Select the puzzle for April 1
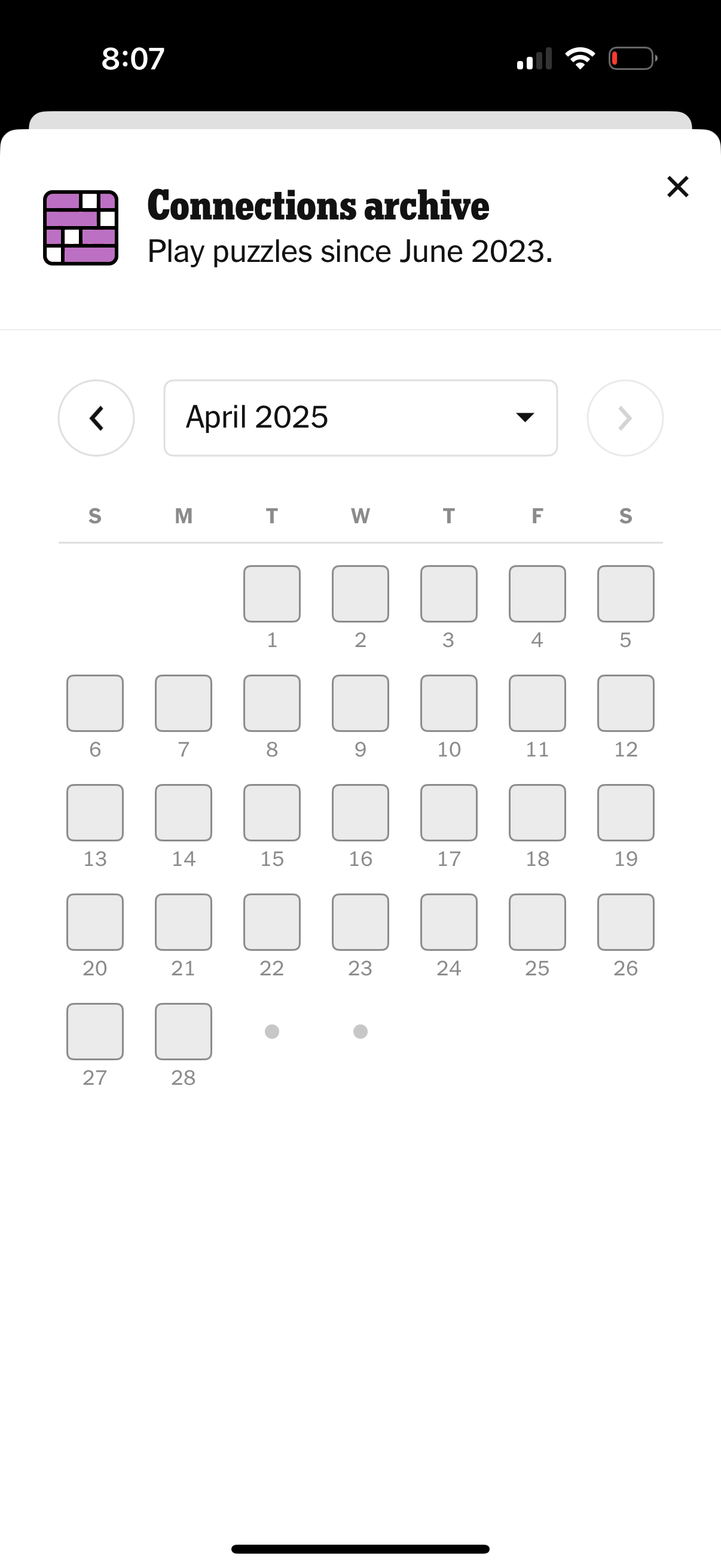Screen dimensions: 721x1568 [x=271, y=593]
